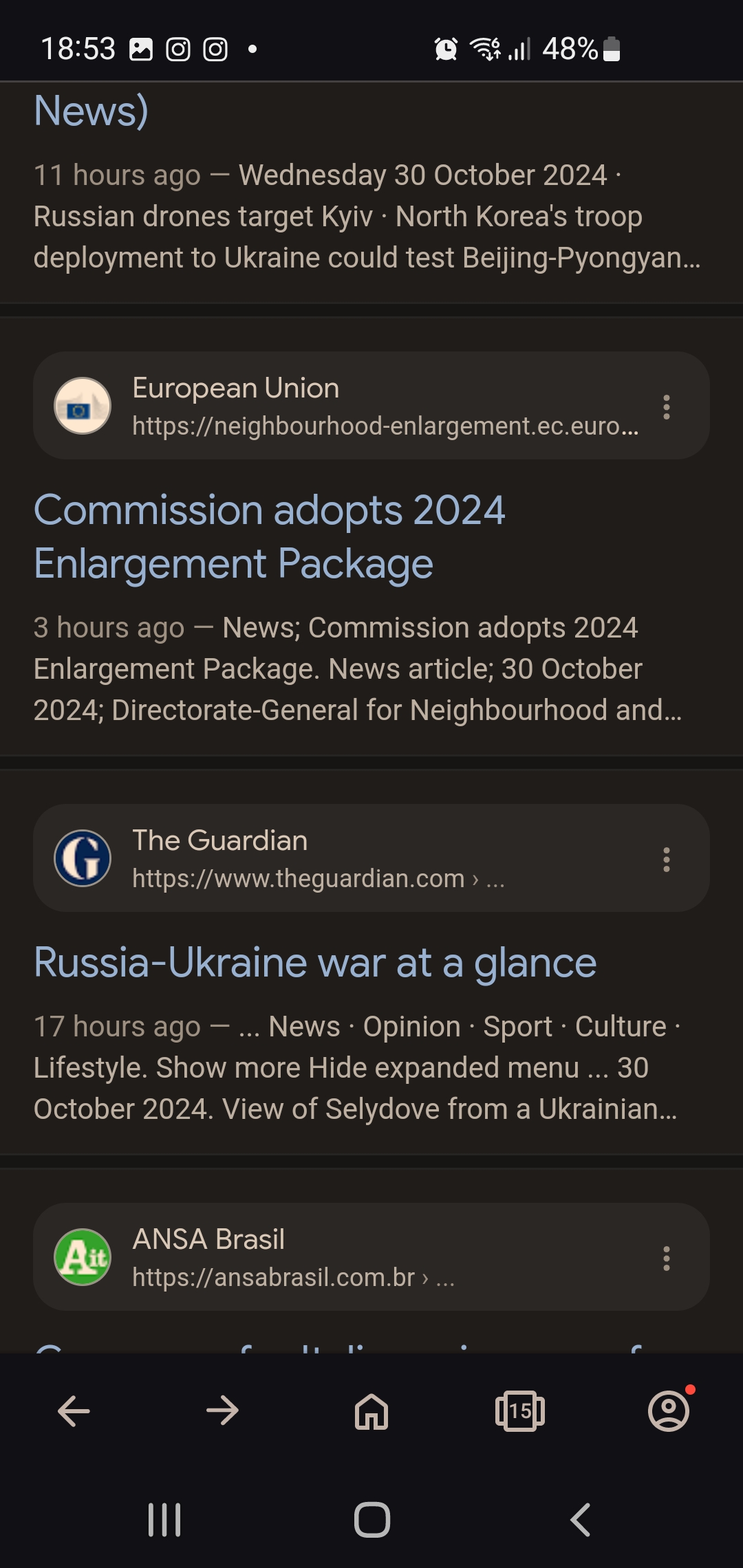The height and width of the screenshot is (1568, 743).
Task: Open the browser home page
Action: (x=371, y=1411)
